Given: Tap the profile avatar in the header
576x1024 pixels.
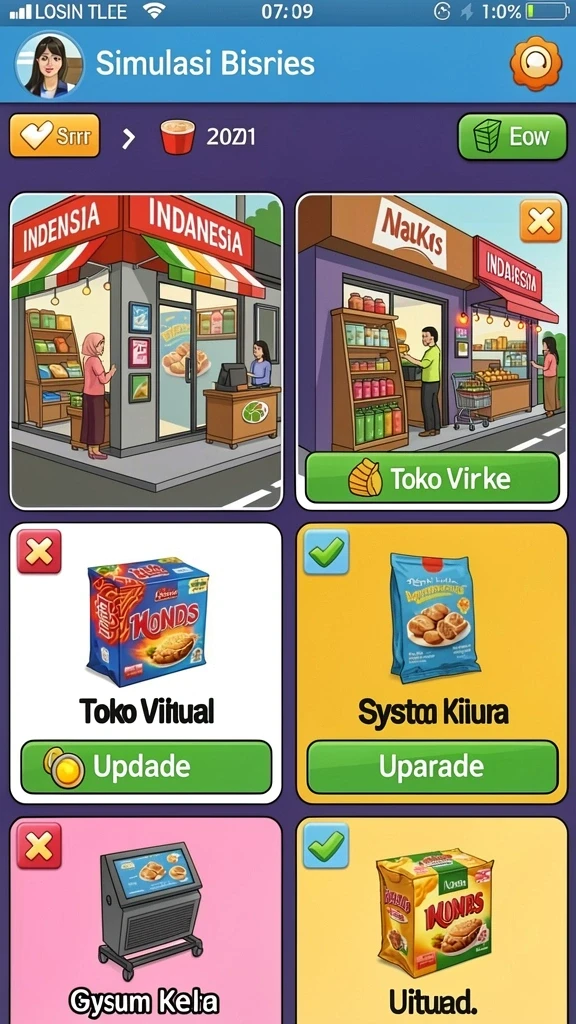Looking at the screenshot, I should pyautogui.click(x=50, y=65).
